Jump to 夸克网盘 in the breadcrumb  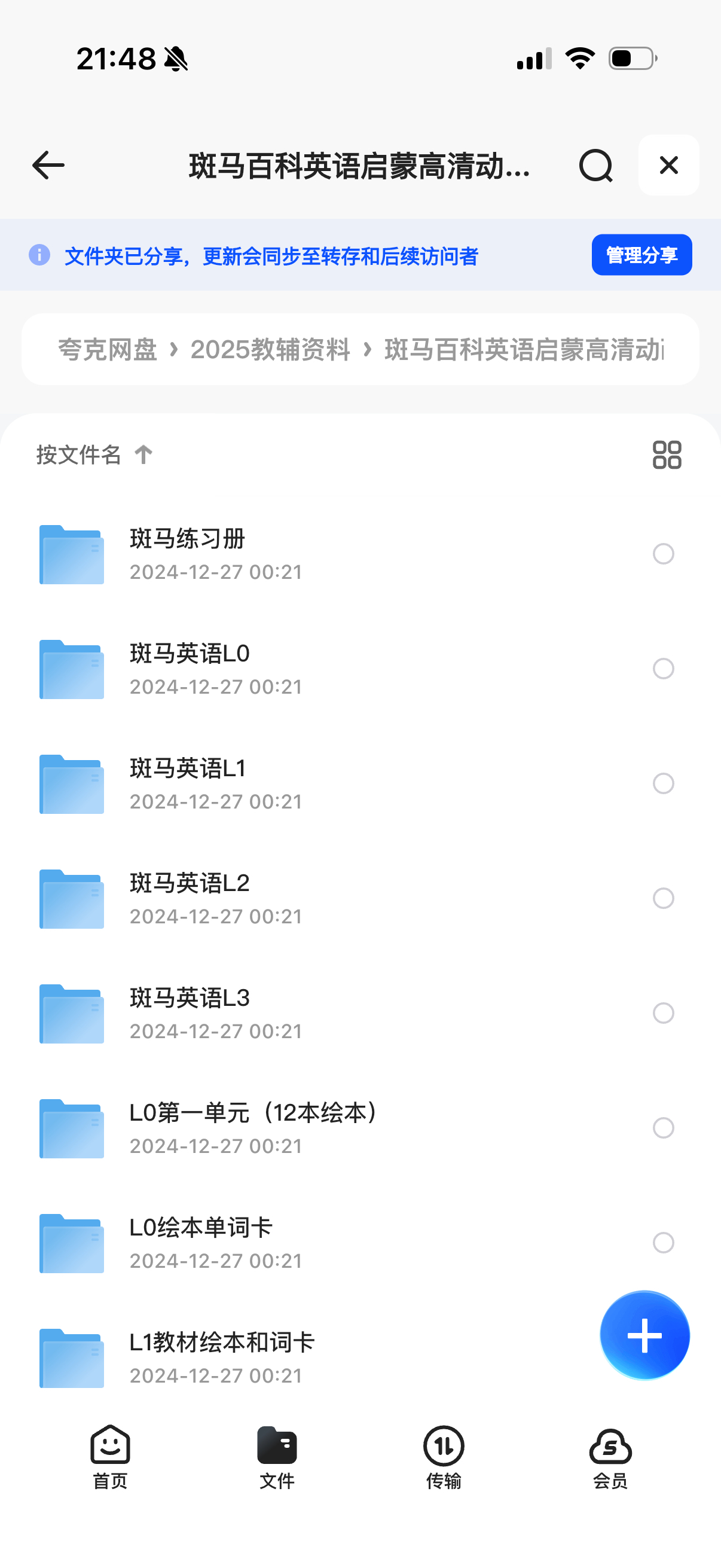click(108, 350)
